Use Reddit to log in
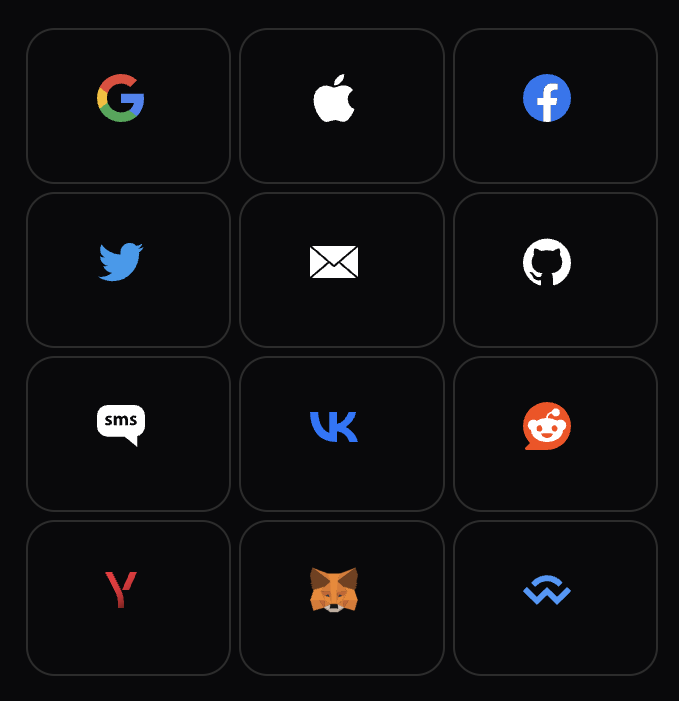Viewport: 679px width, 701px height. (x=547, y=426)
